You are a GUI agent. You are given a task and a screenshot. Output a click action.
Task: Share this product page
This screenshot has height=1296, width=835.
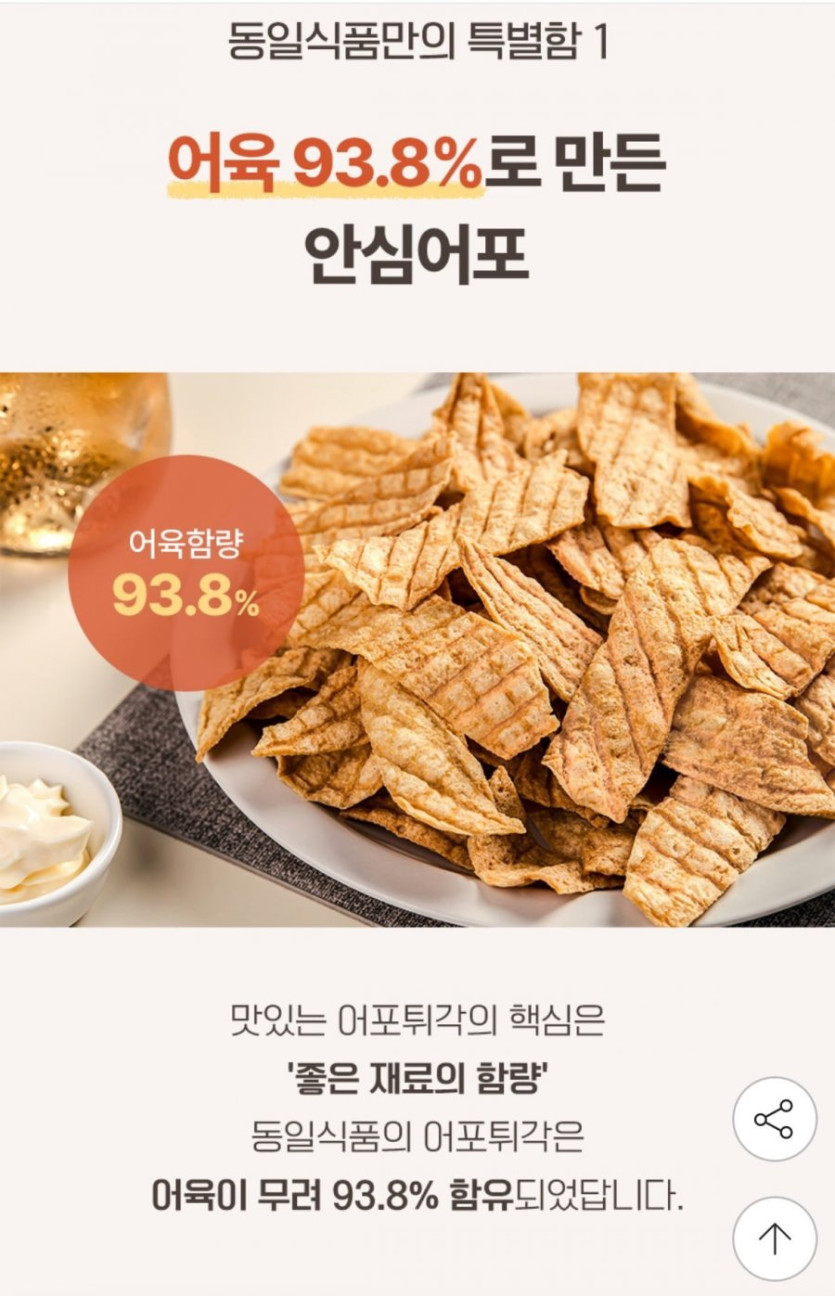[774, 1119]
